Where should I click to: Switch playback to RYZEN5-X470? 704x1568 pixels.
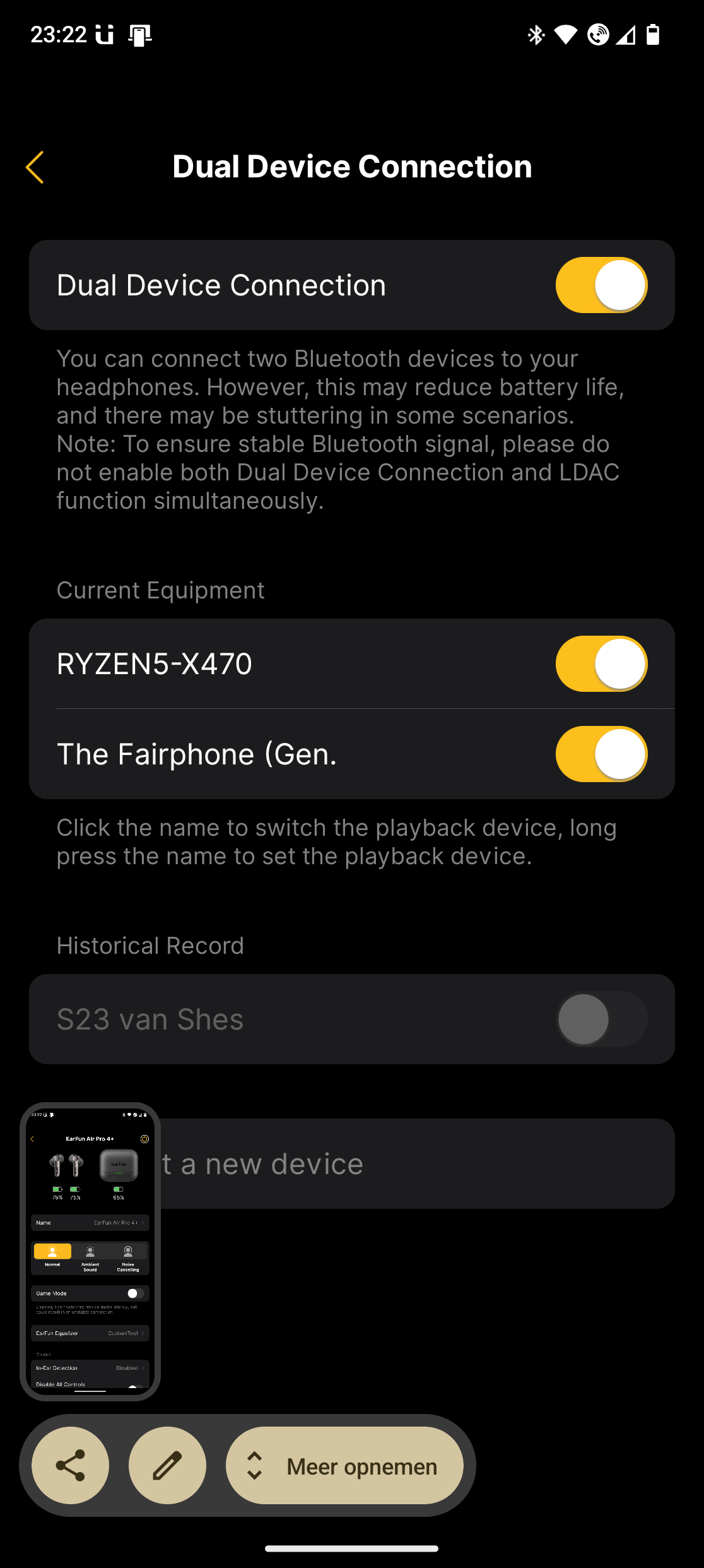(x=155, y=664)
